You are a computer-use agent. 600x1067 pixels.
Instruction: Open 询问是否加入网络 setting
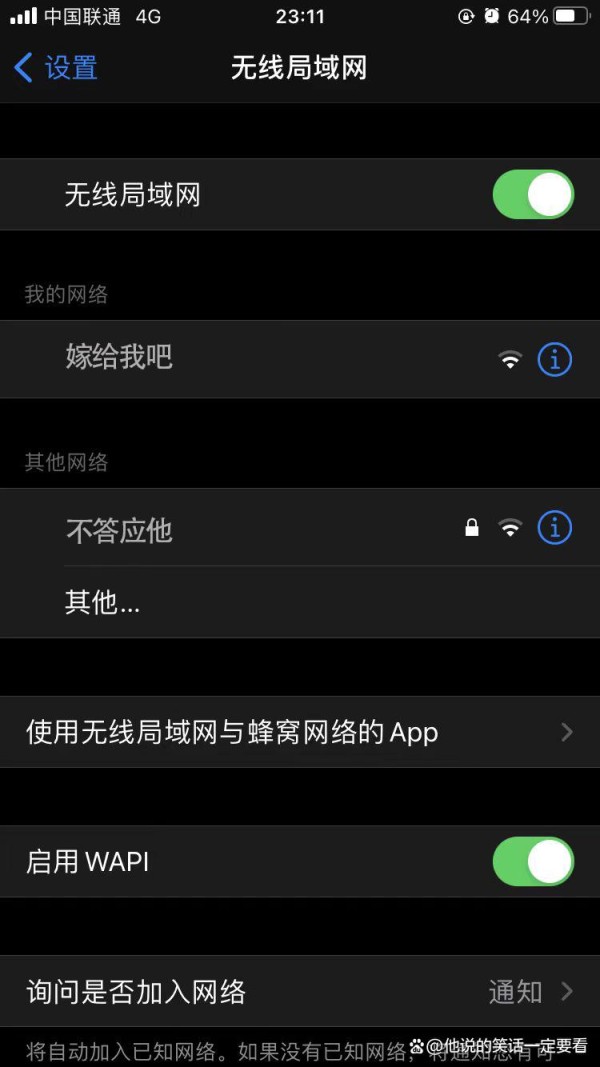point(300,991)
